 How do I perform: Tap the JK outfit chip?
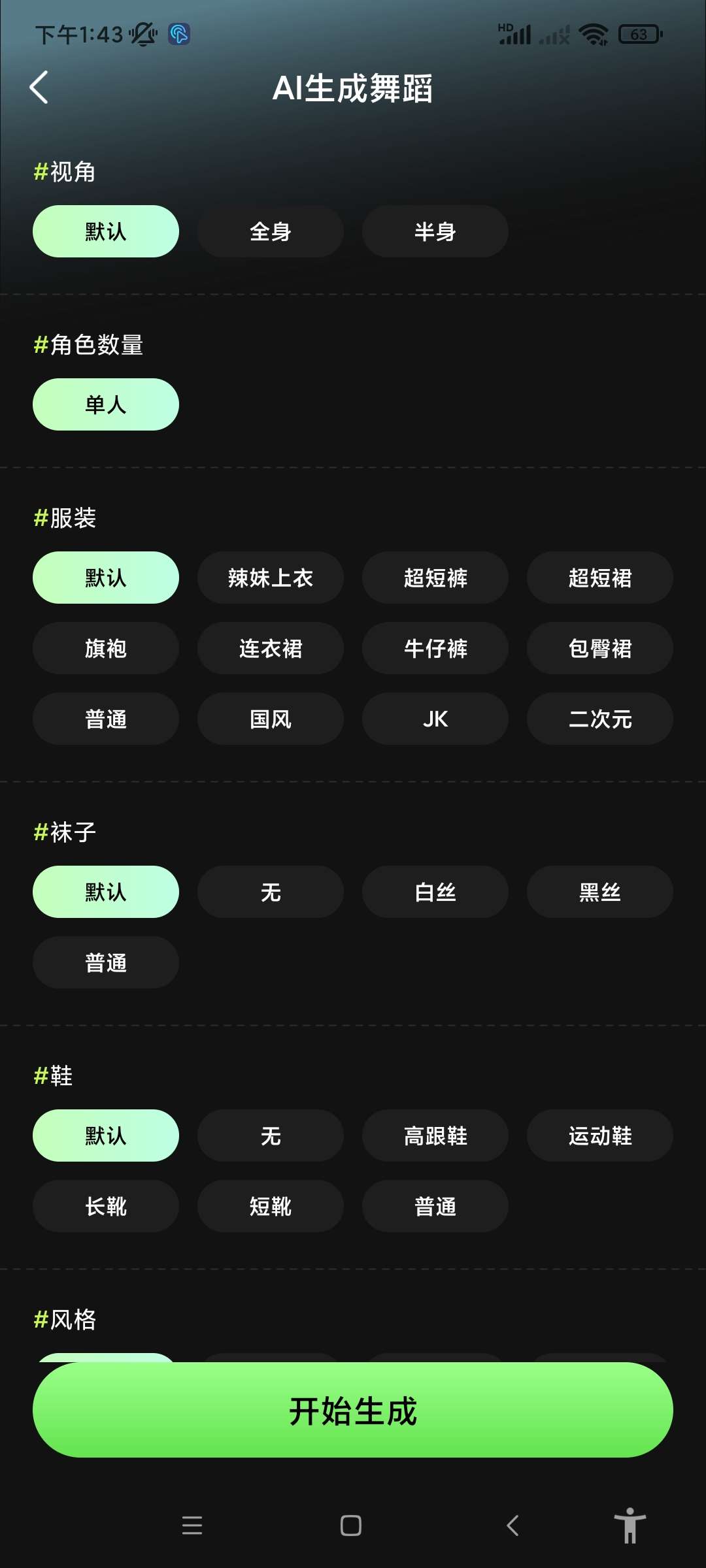(x=435, y=719)
